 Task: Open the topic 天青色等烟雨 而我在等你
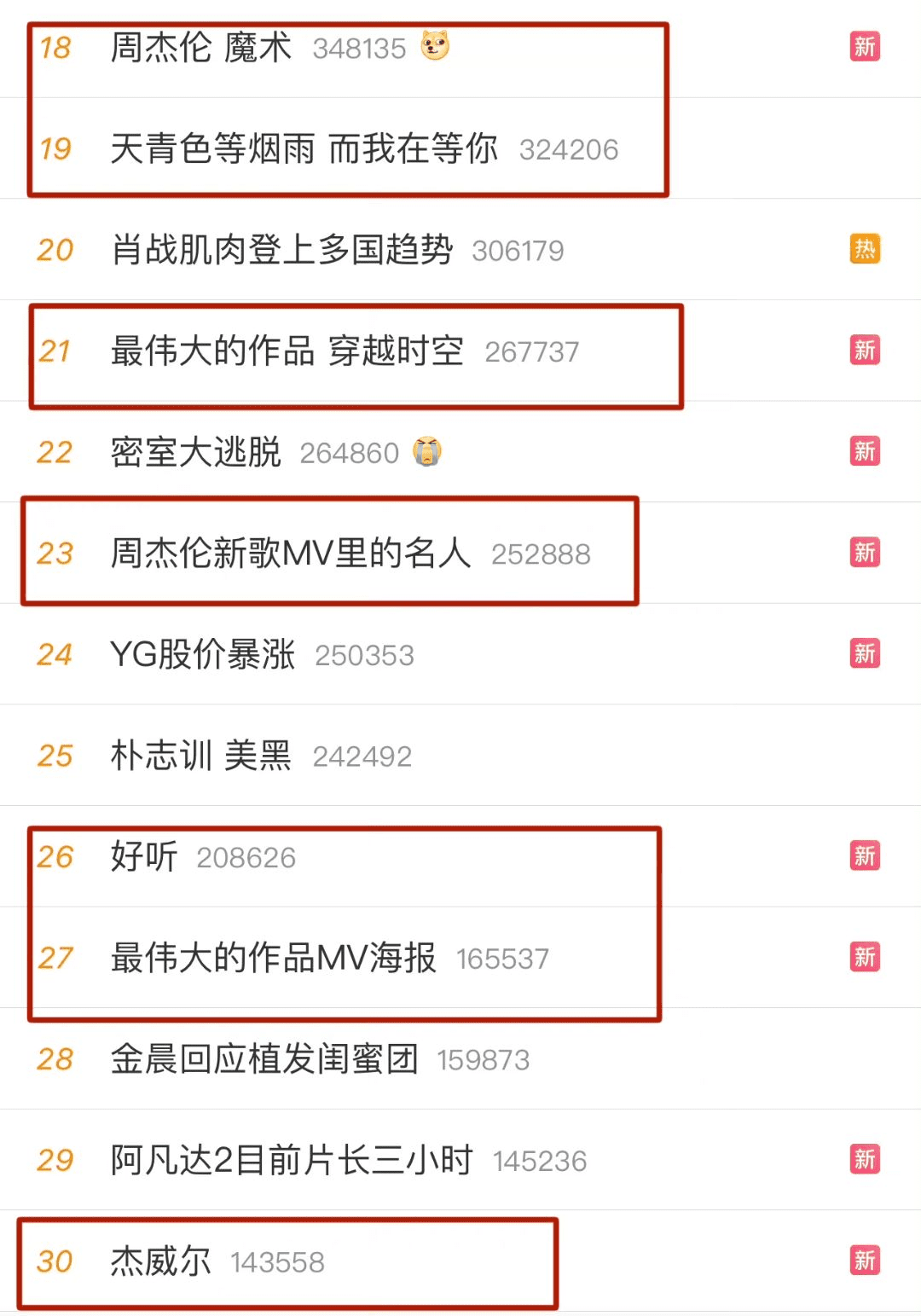point(304,149)
